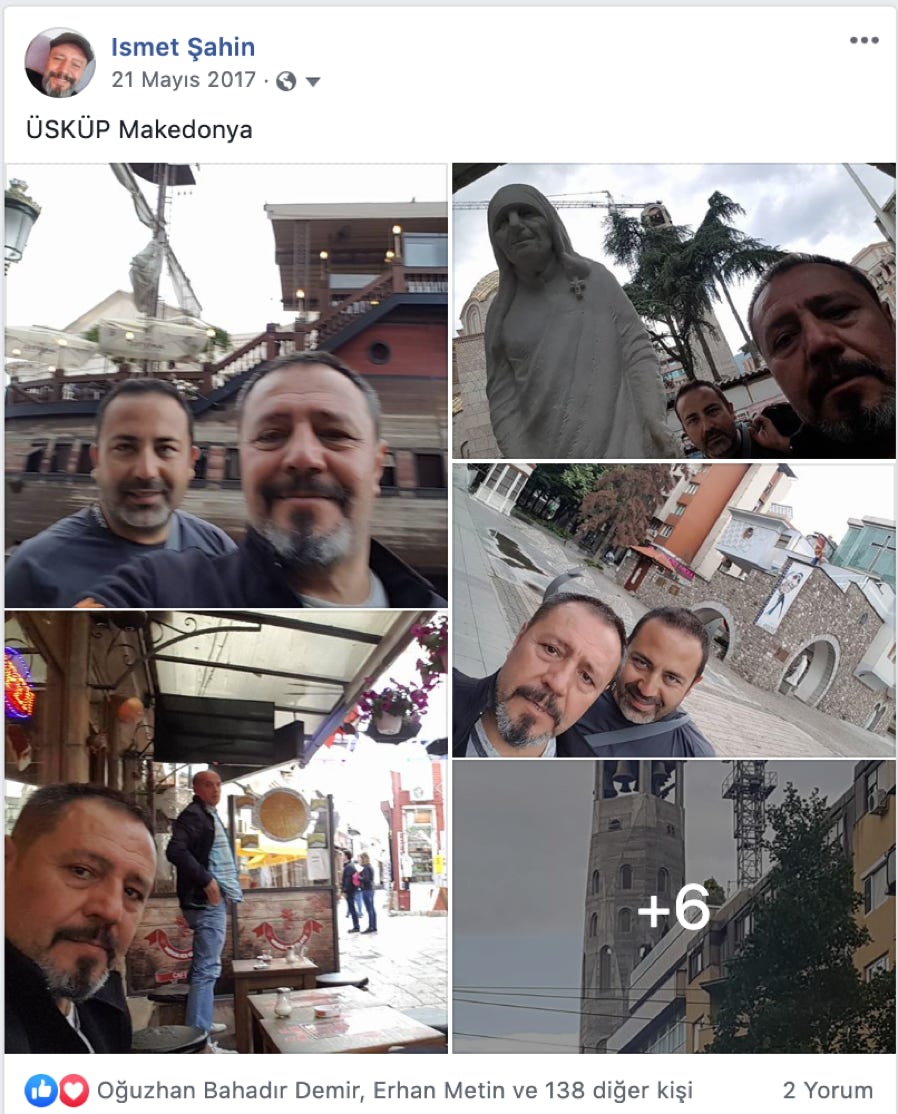Open the café terrace photo

click(226, 832)
